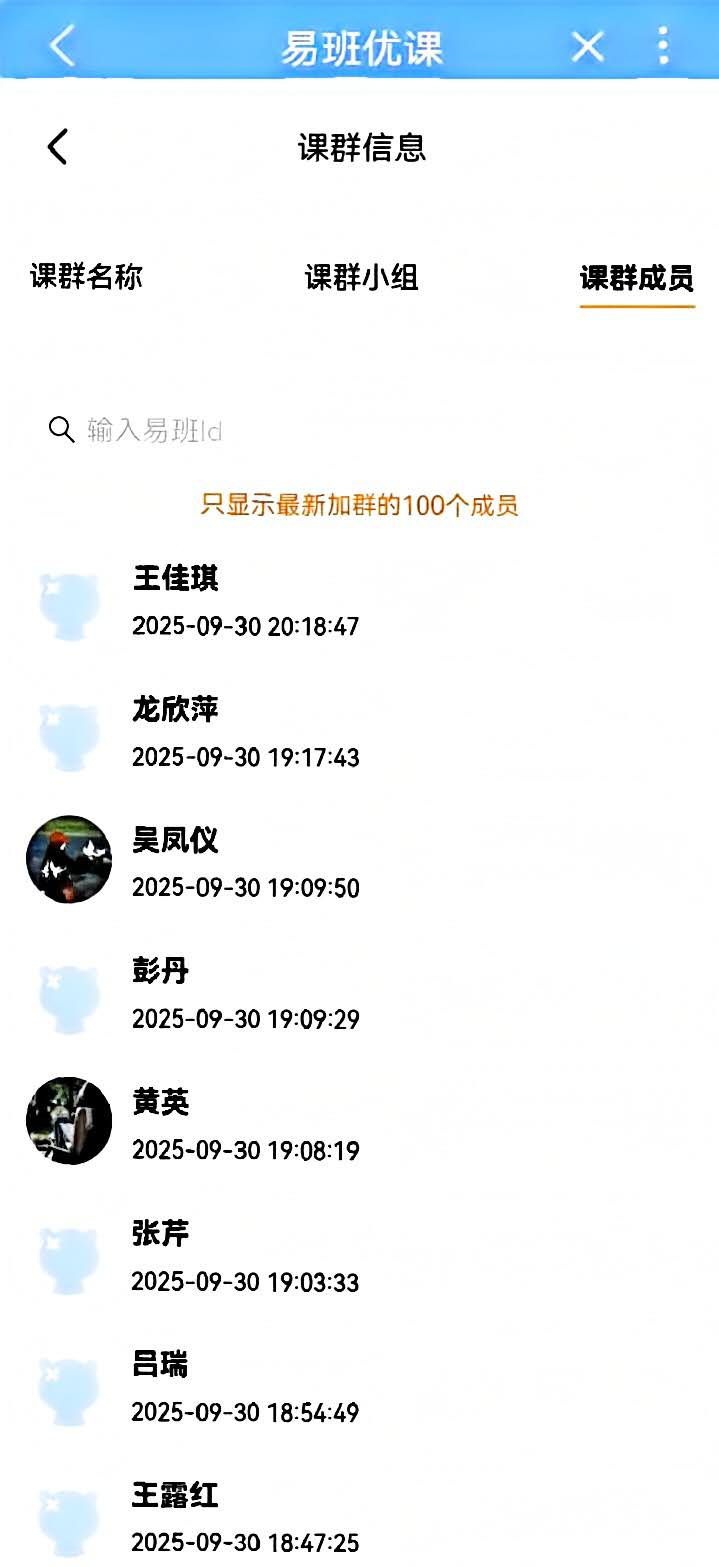
Task: Switch to the 课群小组 tab
Action: coord(361,277)
